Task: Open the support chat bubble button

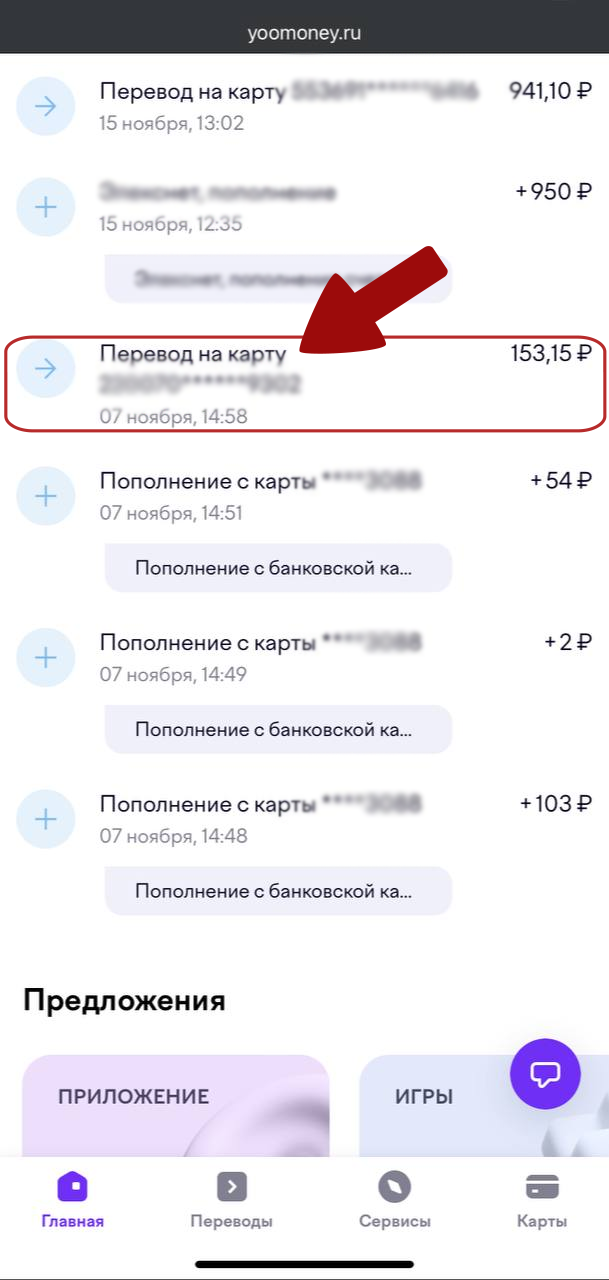Action: [545, 1075]
